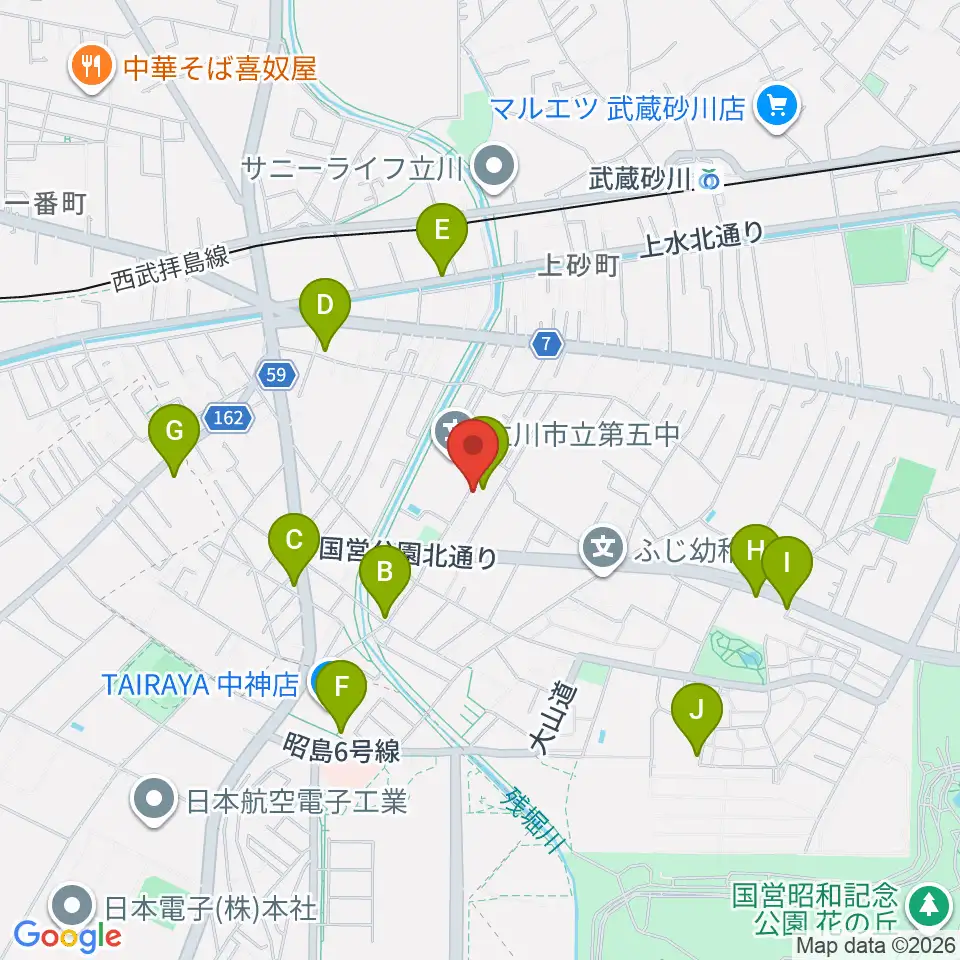
Task: Select the green marker labeled B
Action: tap(384, 579)
